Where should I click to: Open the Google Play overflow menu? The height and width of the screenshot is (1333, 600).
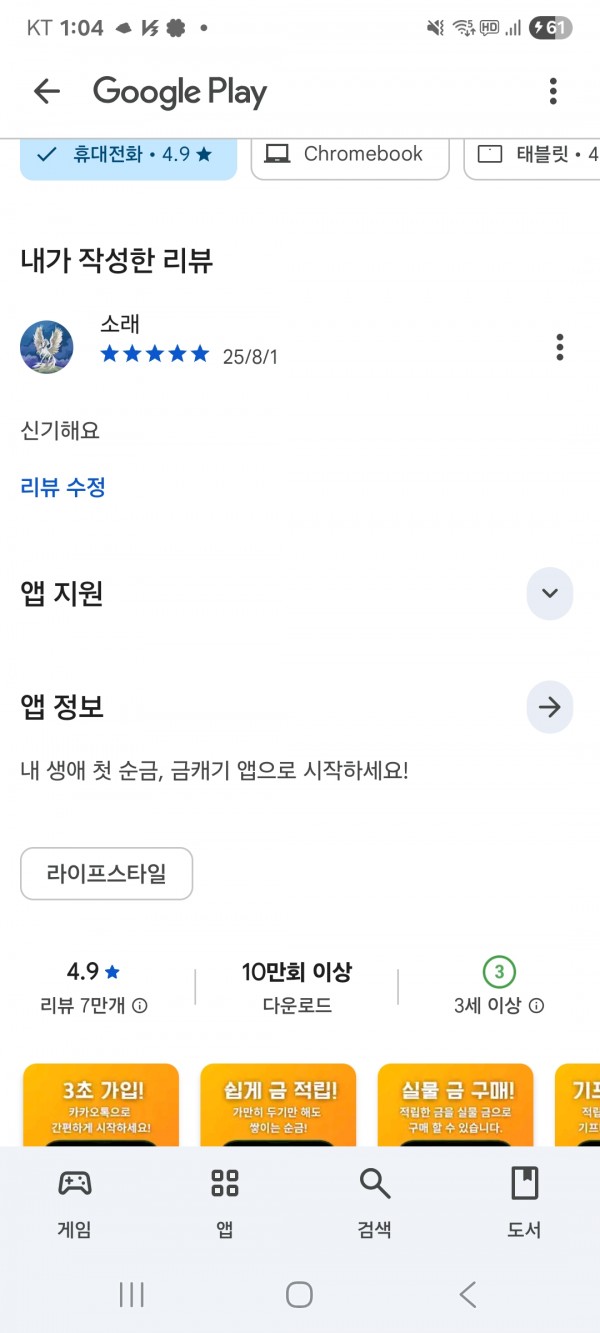553,92
